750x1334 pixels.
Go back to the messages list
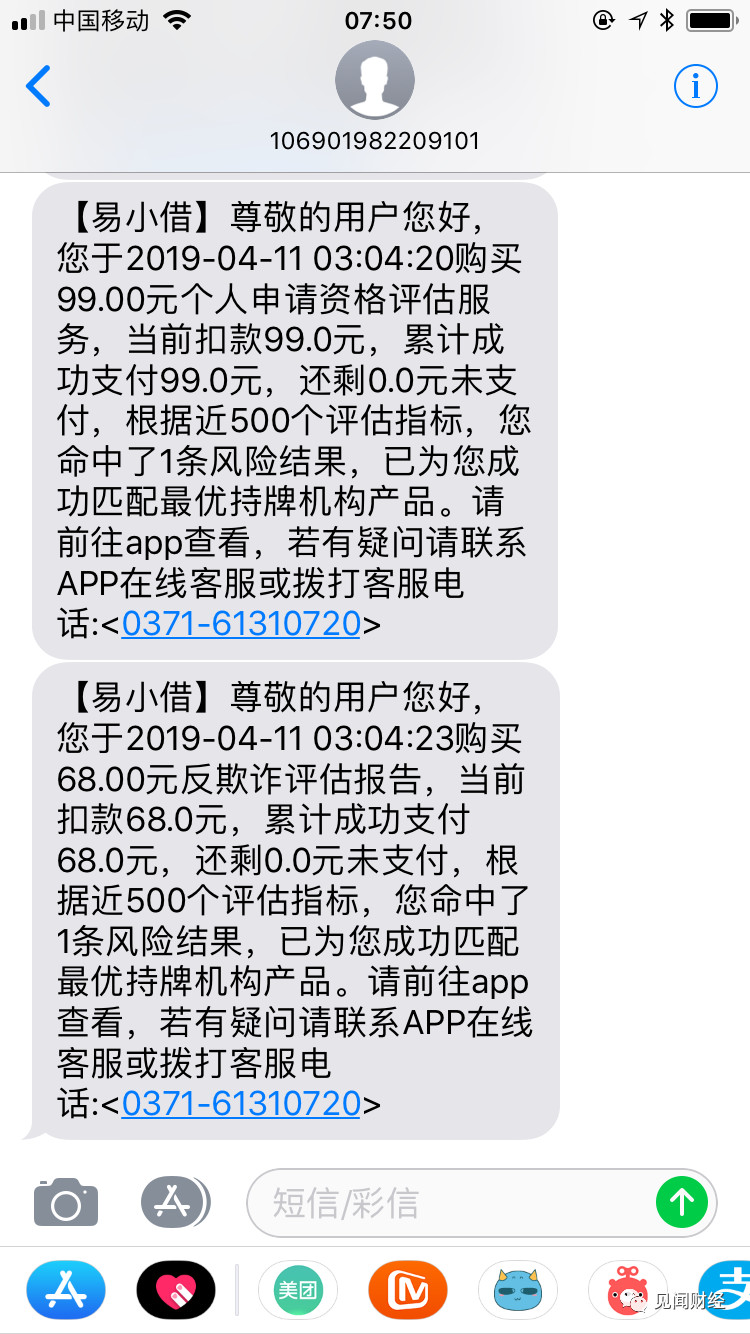[x=38, y=87]
